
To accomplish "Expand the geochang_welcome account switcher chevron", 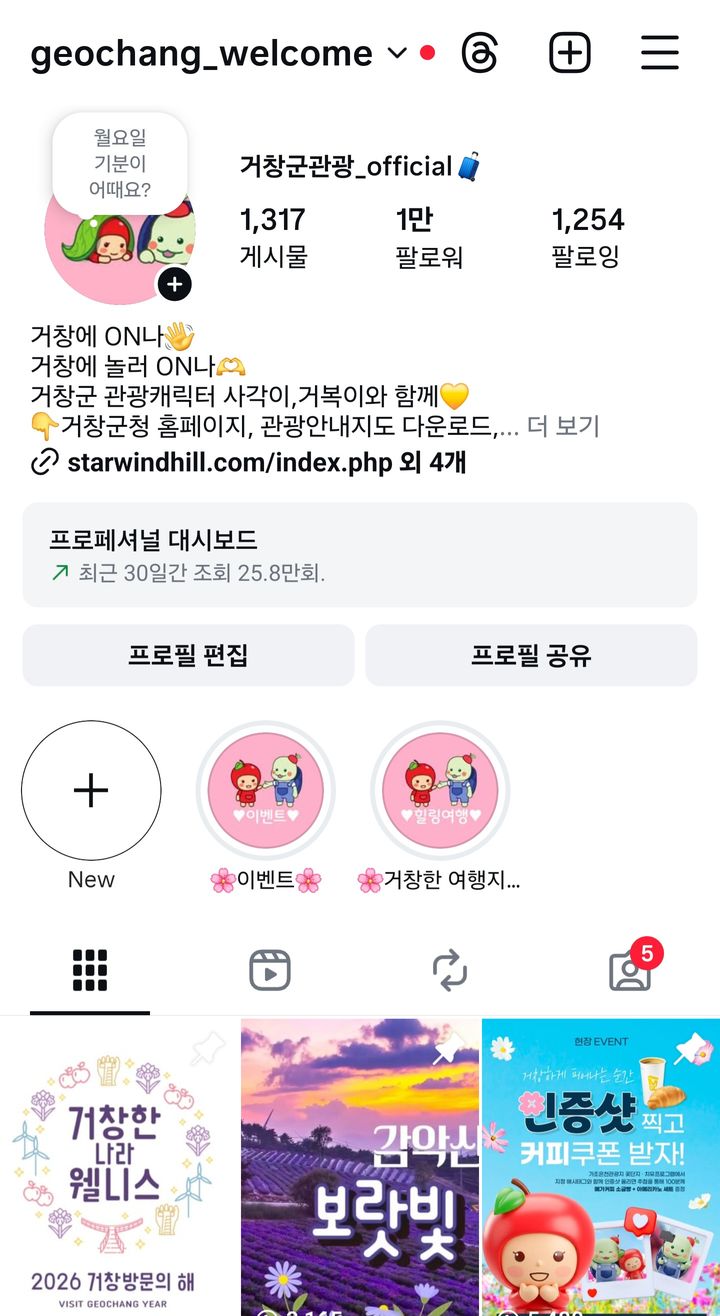I will [x=398, y=54].
